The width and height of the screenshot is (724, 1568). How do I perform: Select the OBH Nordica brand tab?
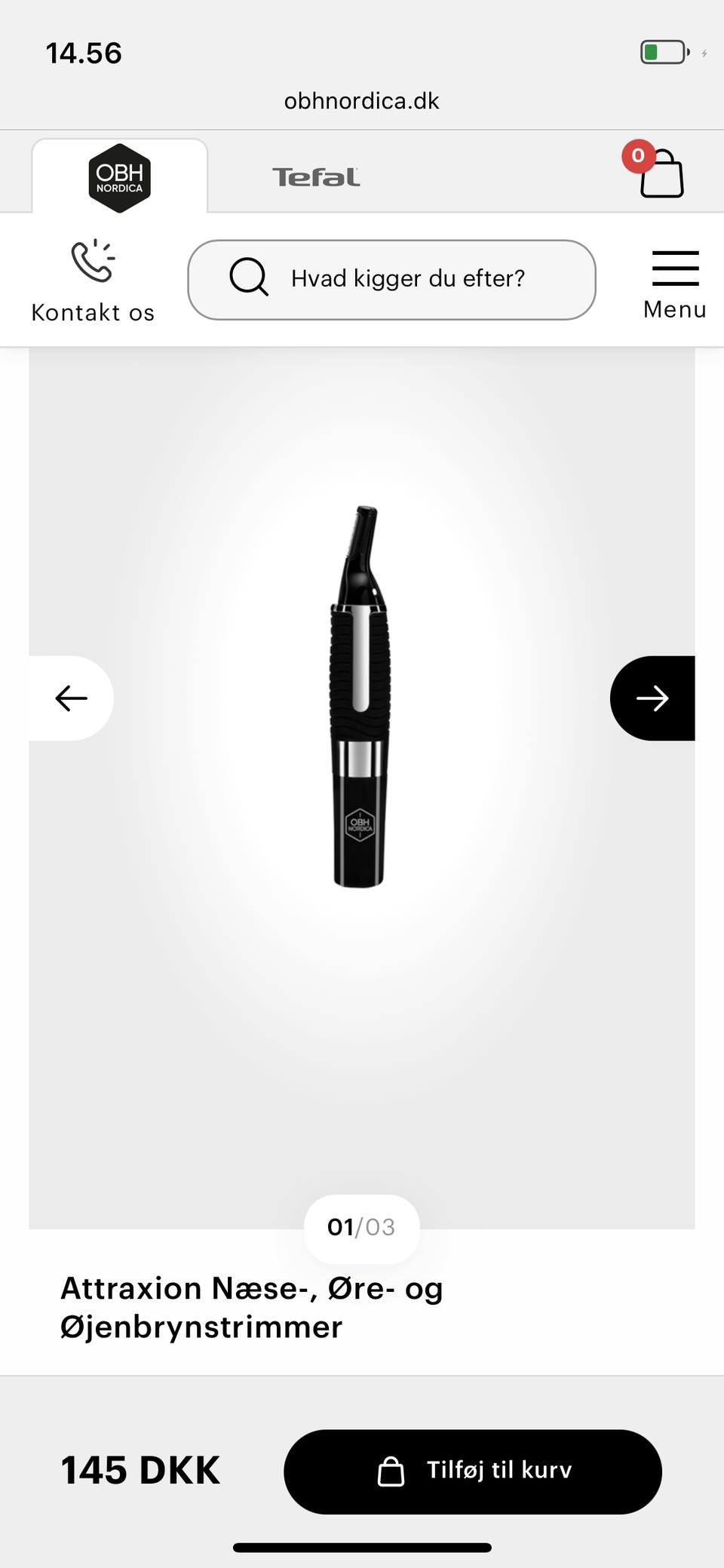119,178
